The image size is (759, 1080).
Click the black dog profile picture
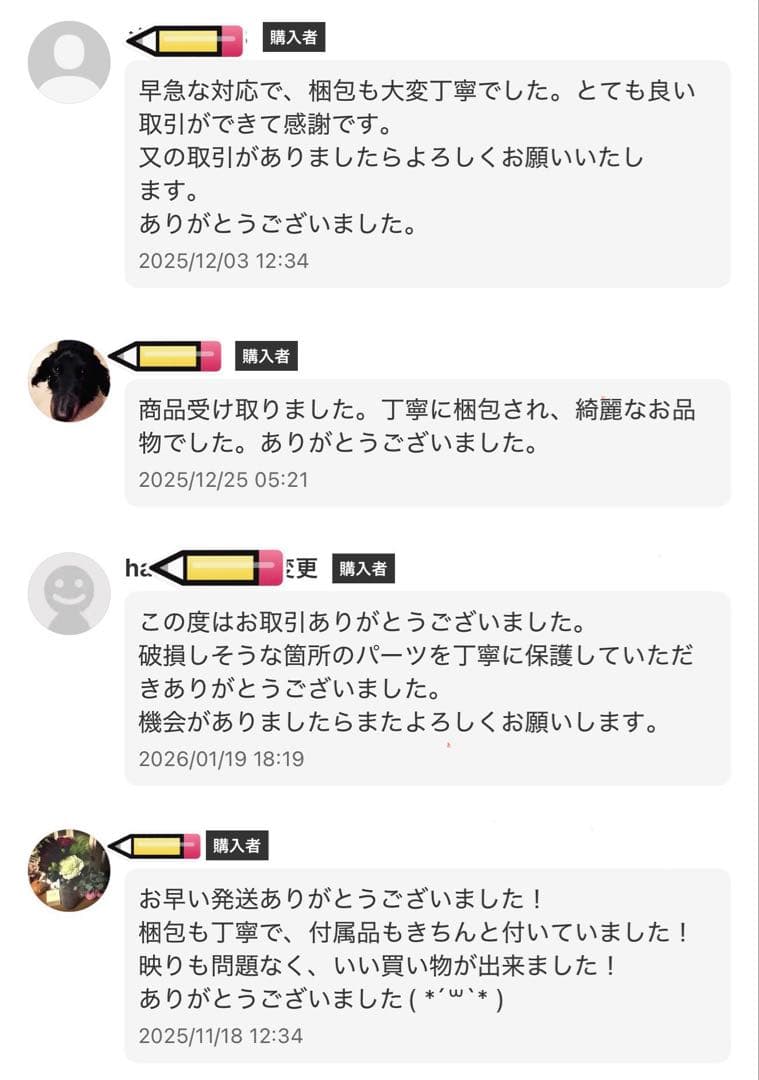(68, 377)
